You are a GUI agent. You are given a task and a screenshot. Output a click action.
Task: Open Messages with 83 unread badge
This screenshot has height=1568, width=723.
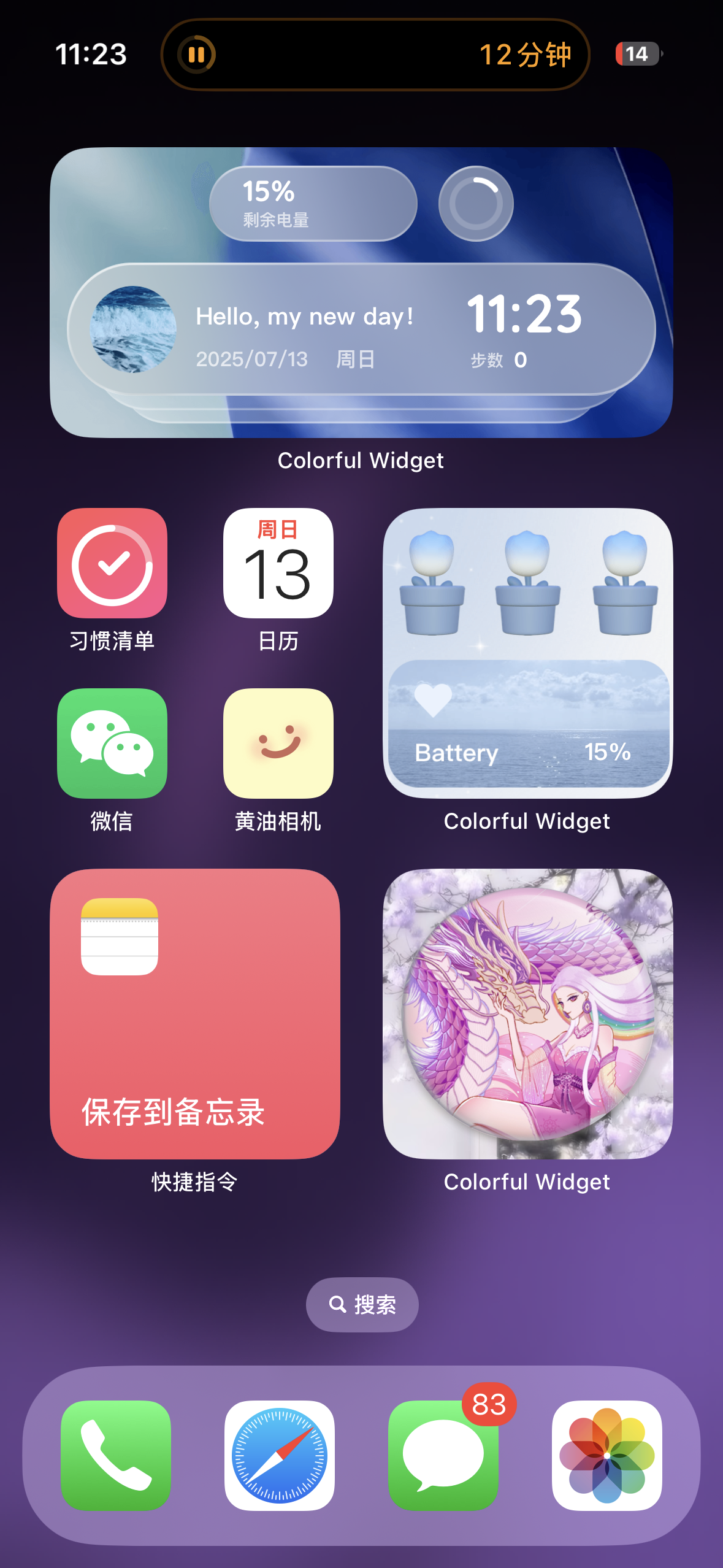tap(443, 1455)
